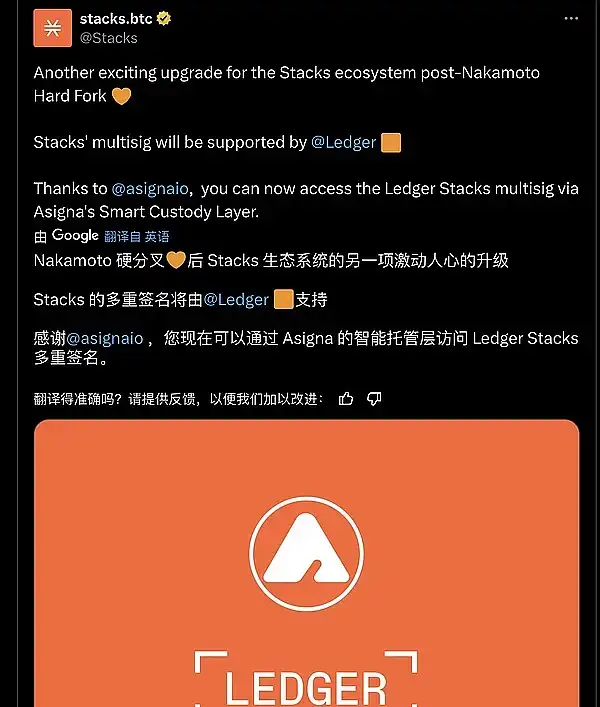Open the tweet's overflow menu
Viewport: 600px width, 707px height.
(570, 19)
